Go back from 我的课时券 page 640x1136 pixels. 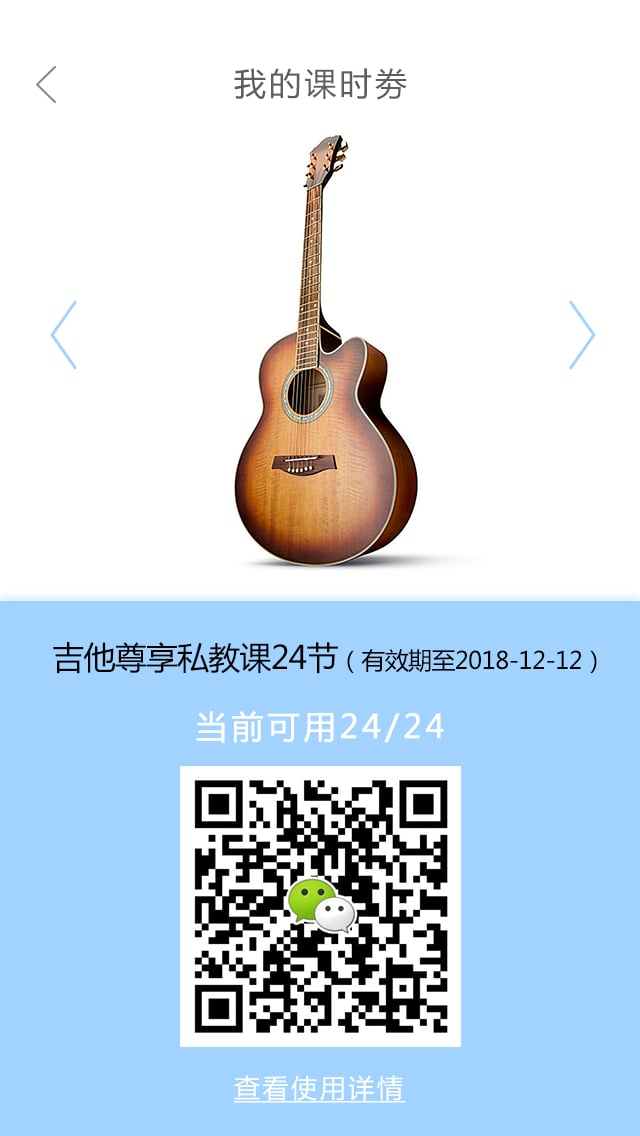click(x=47, y=85)
